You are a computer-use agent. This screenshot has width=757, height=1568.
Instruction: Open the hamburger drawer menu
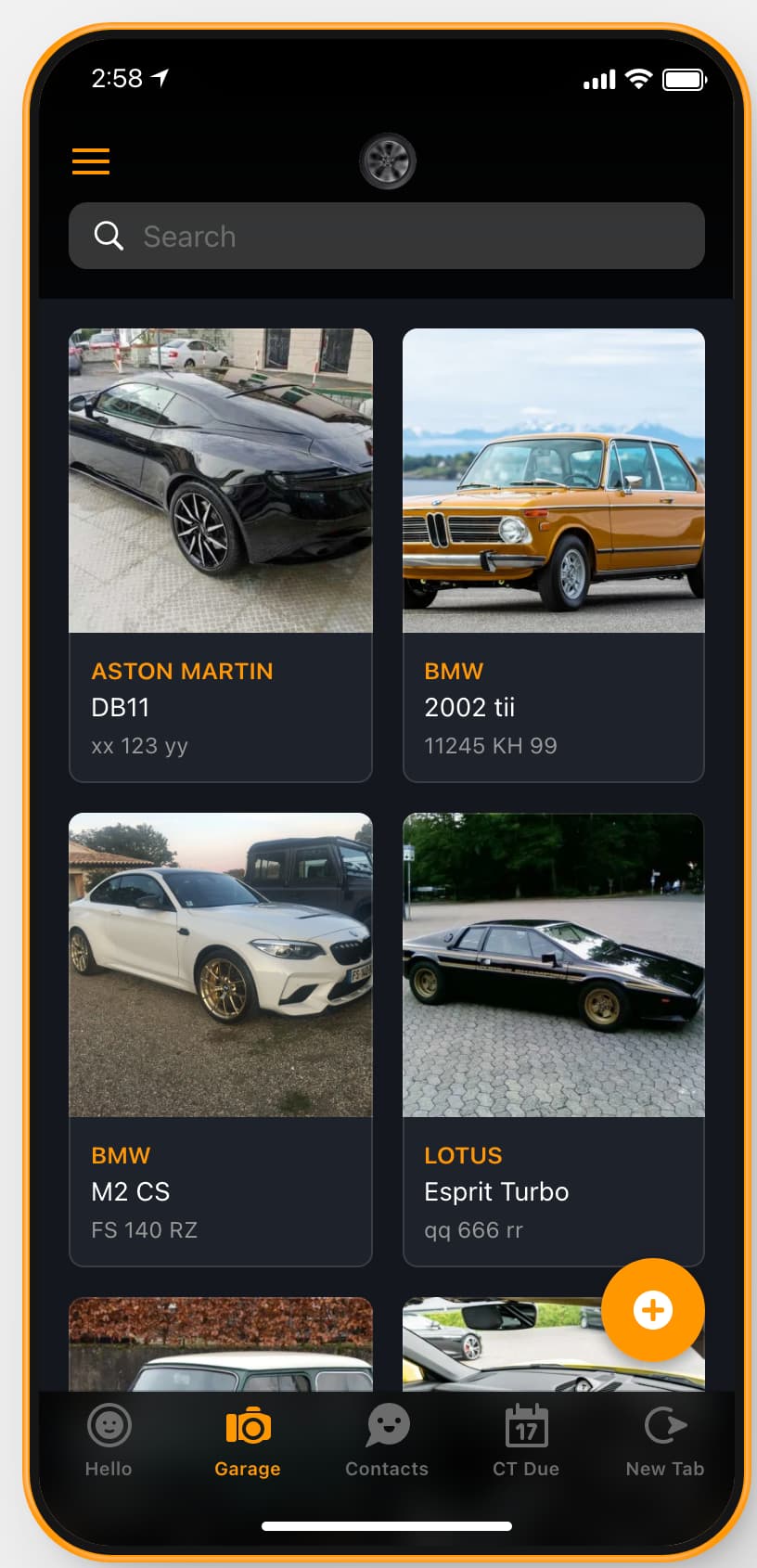(91, 161)
